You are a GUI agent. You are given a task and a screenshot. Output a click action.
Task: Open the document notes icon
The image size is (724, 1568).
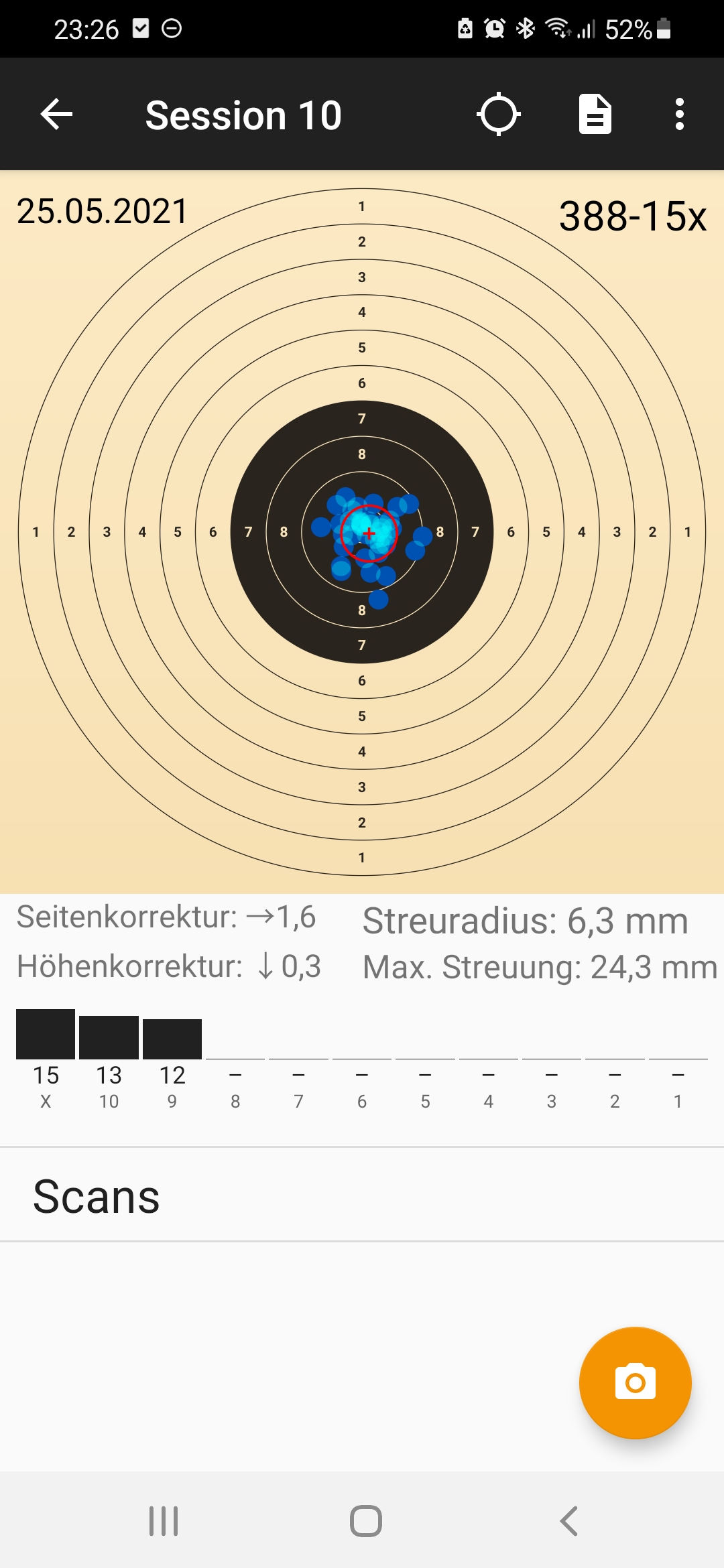595,115
